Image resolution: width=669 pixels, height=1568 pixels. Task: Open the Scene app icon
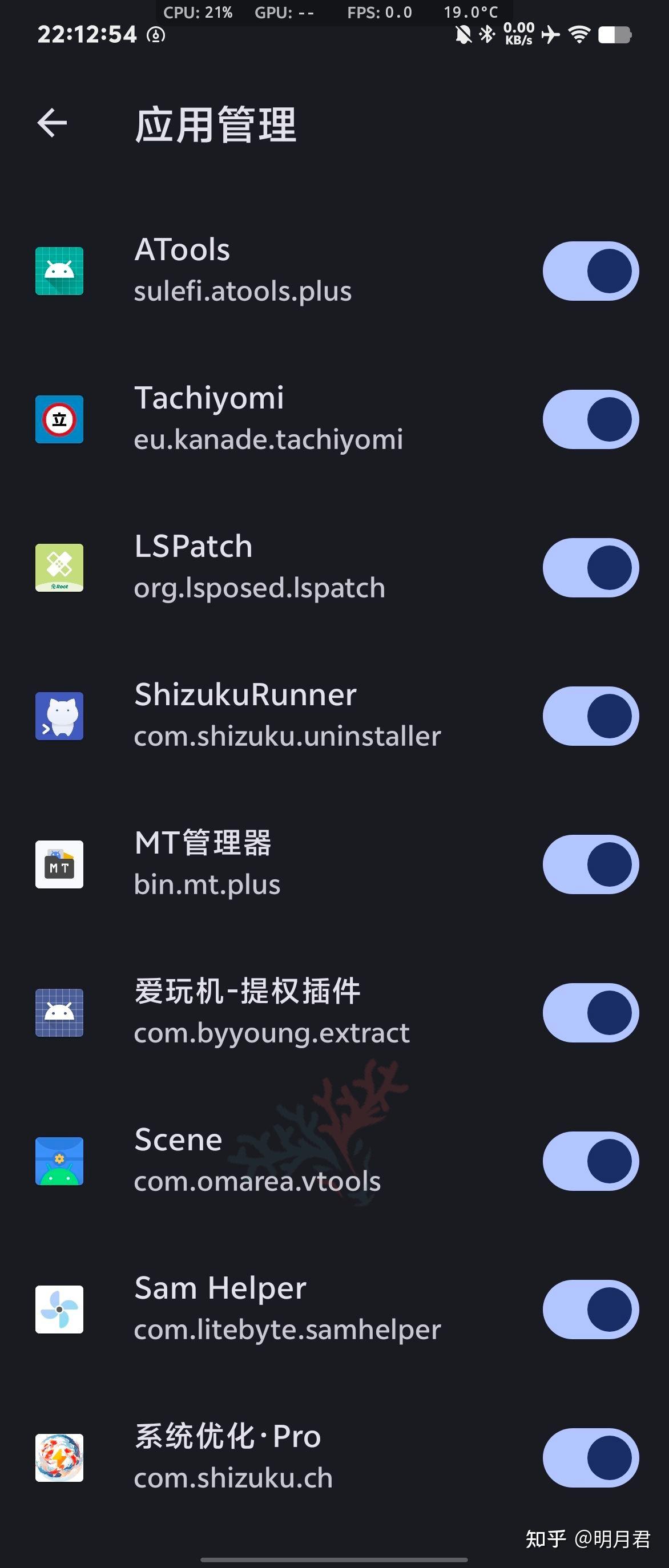[x=59, y=1161]
